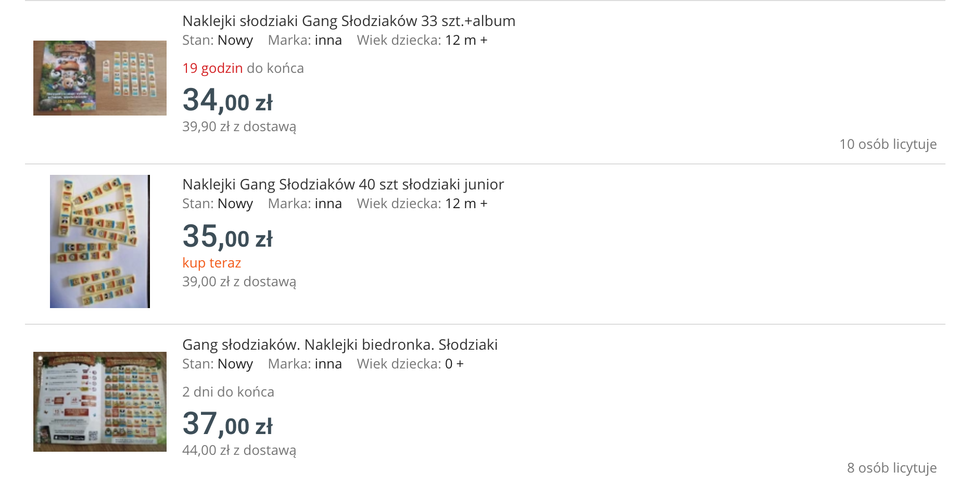
Task: Open photo of the Naklejki biedronka listing
Action: [x=100, y=401]
